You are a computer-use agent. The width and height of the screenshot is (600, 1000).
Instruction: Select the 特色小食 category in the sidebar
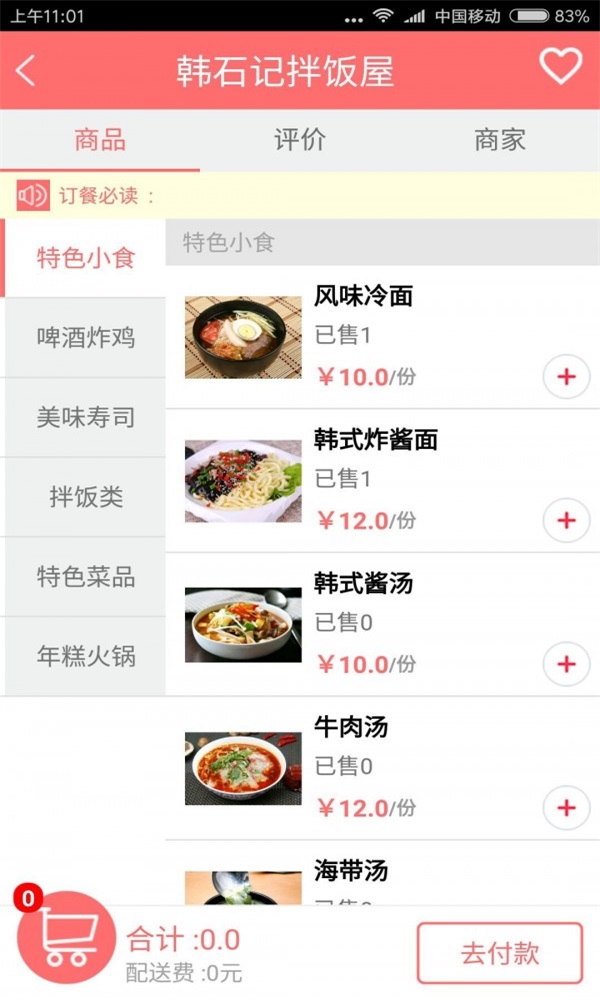85,258
